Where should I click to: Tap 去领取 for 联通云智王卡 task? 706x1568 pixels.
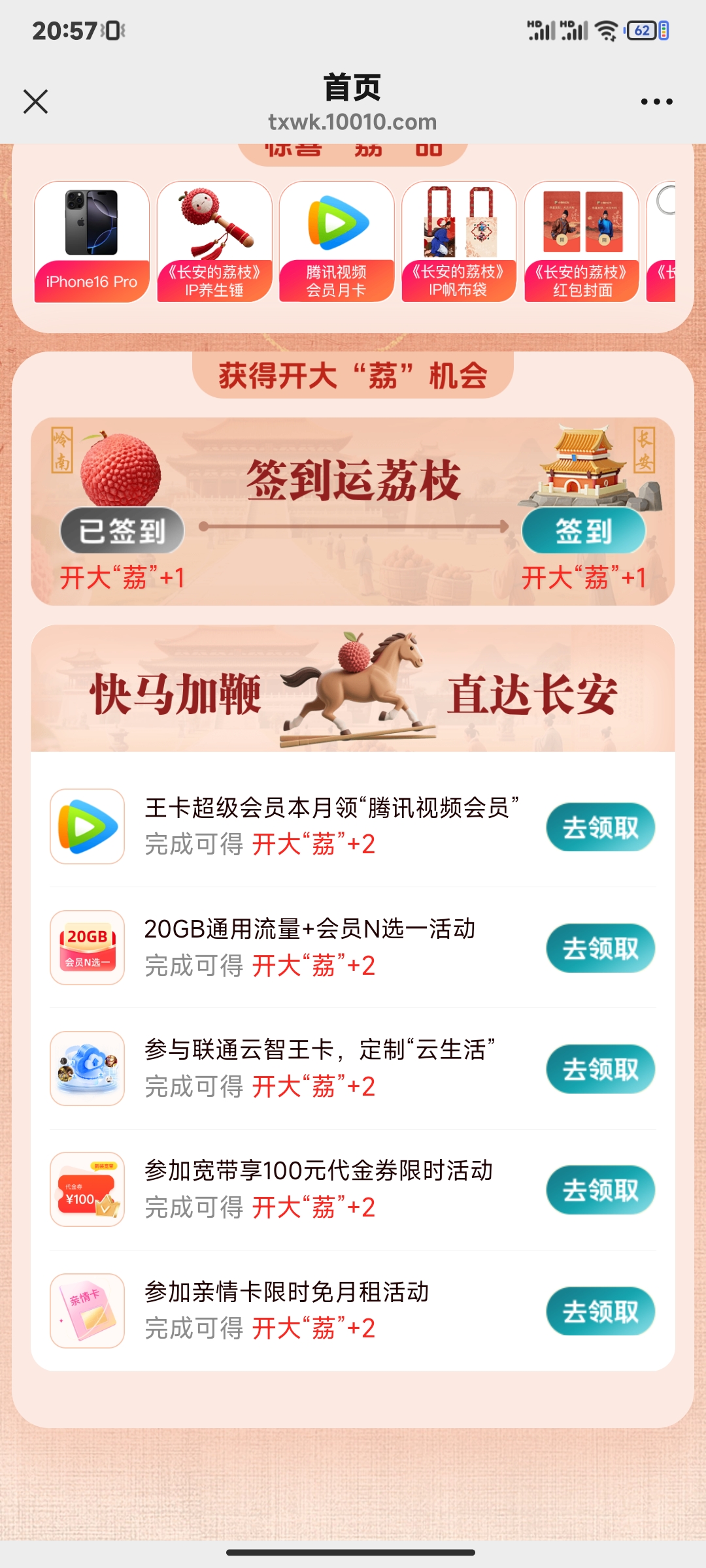[600, 1069]
